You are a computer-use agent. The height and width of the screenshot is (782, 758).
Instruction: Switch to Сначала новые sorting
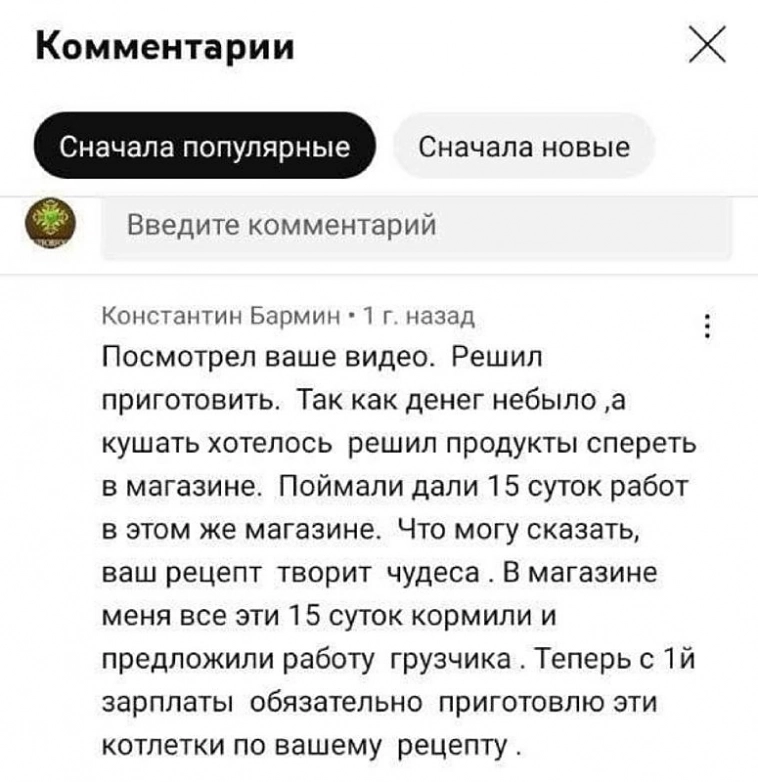(x=523, y=147)
